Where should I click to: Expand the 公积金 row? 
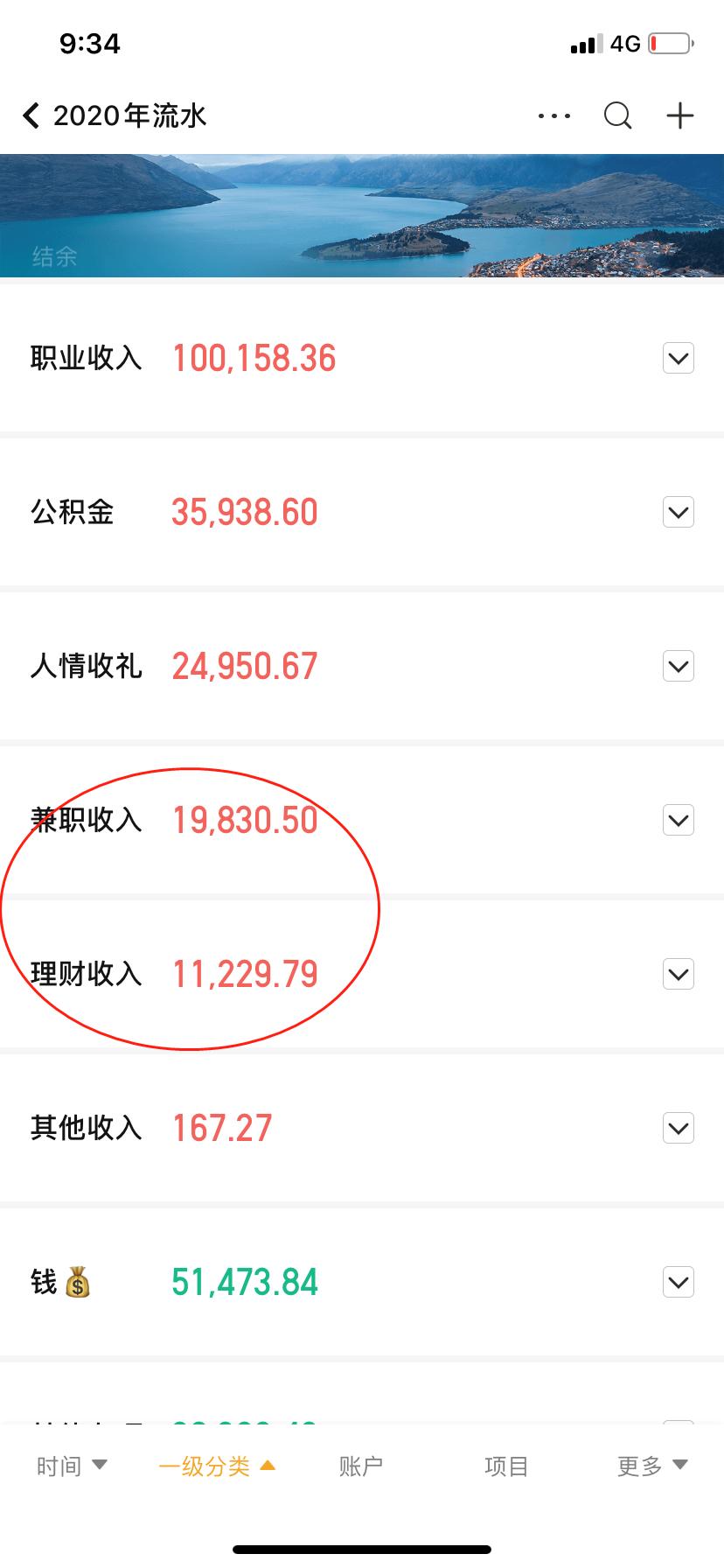click(677, 513)
